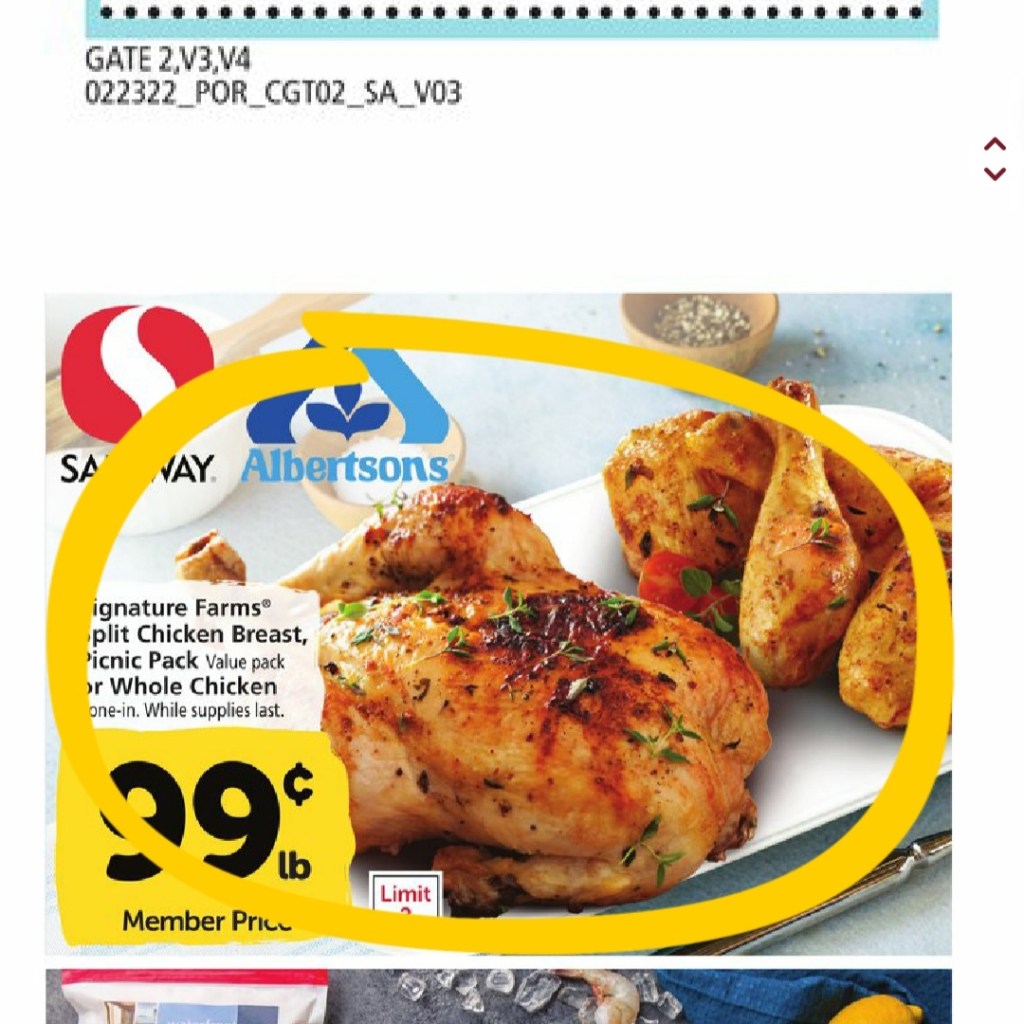Tap the down chevron arrow
The width and height of the screenshot is (1024, 1024).
[994, 174]
